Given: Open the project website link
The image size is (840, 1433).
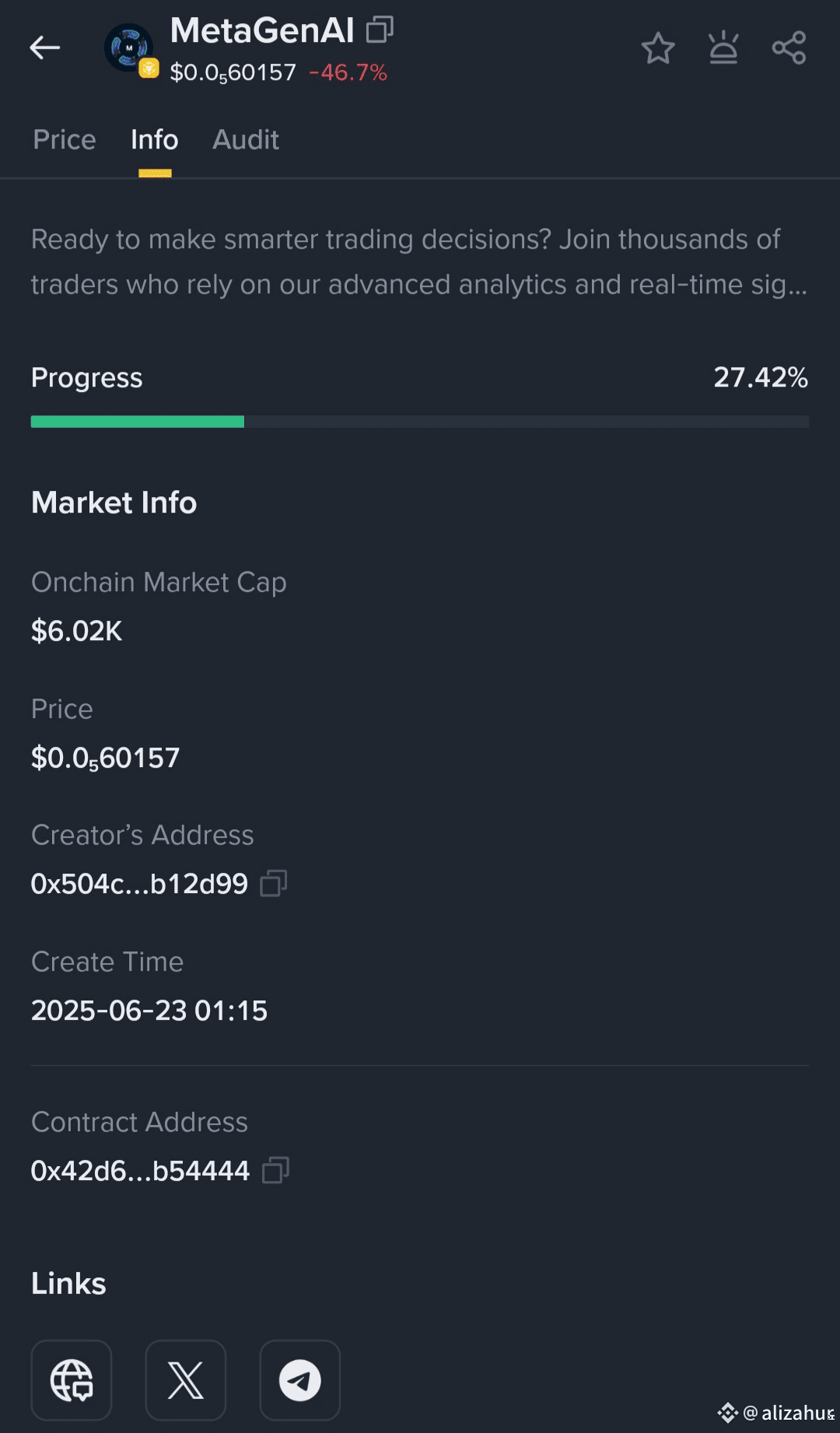Looking at the screenshot, I should tap(72, 1380).
